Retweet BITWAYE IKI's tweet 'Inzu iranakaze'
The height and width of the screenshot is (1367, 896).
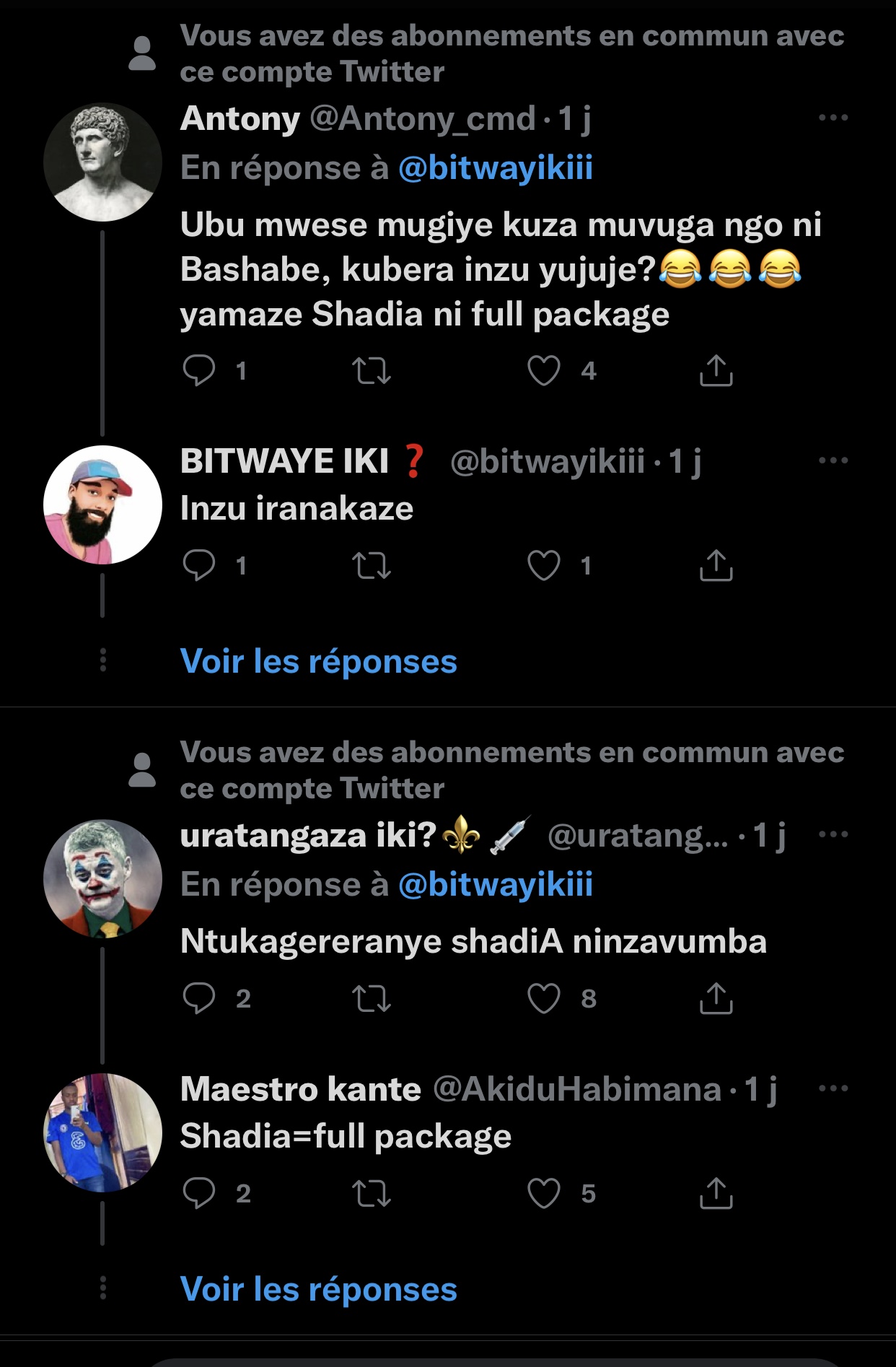click(372, 566)
